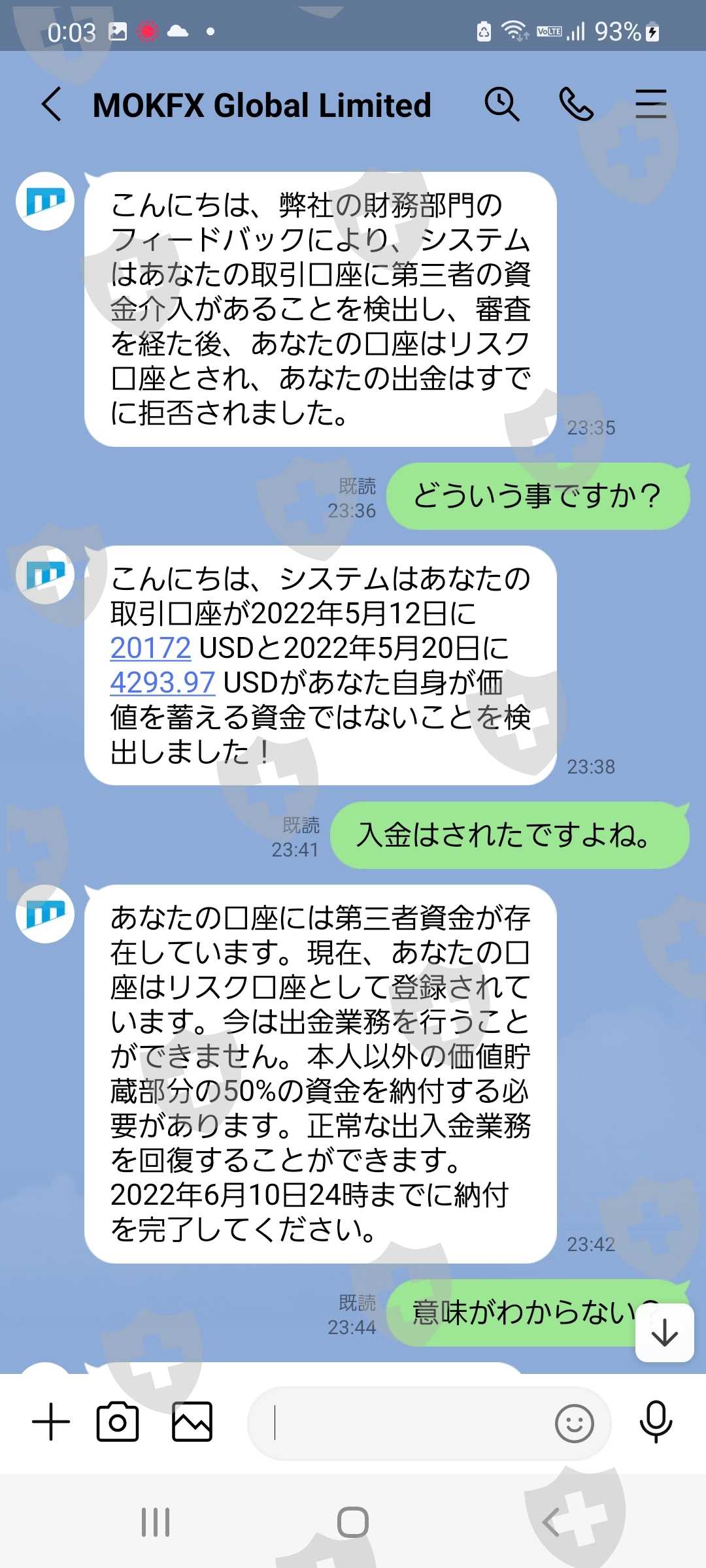Tap the 4293.97 linked number
This screenshot has width=706, height=1568.
[162, 683]
